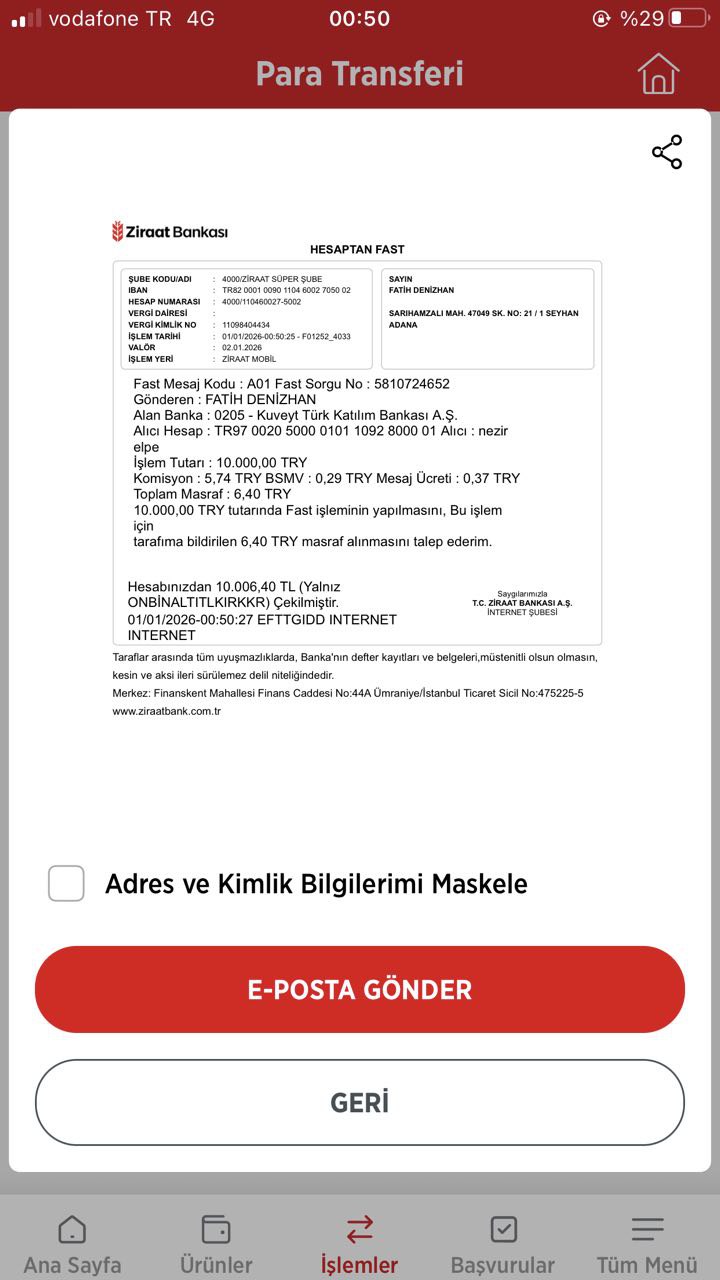
Task: Go to the home icon in header
Action: pos(658,74)
